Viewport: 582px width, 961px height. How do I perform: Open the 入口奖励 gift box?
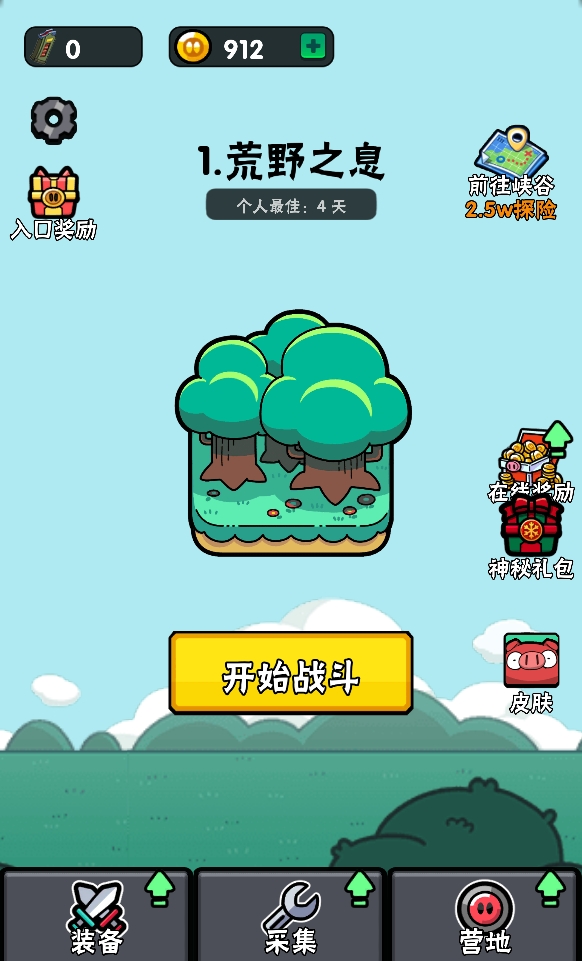(53, 203)
